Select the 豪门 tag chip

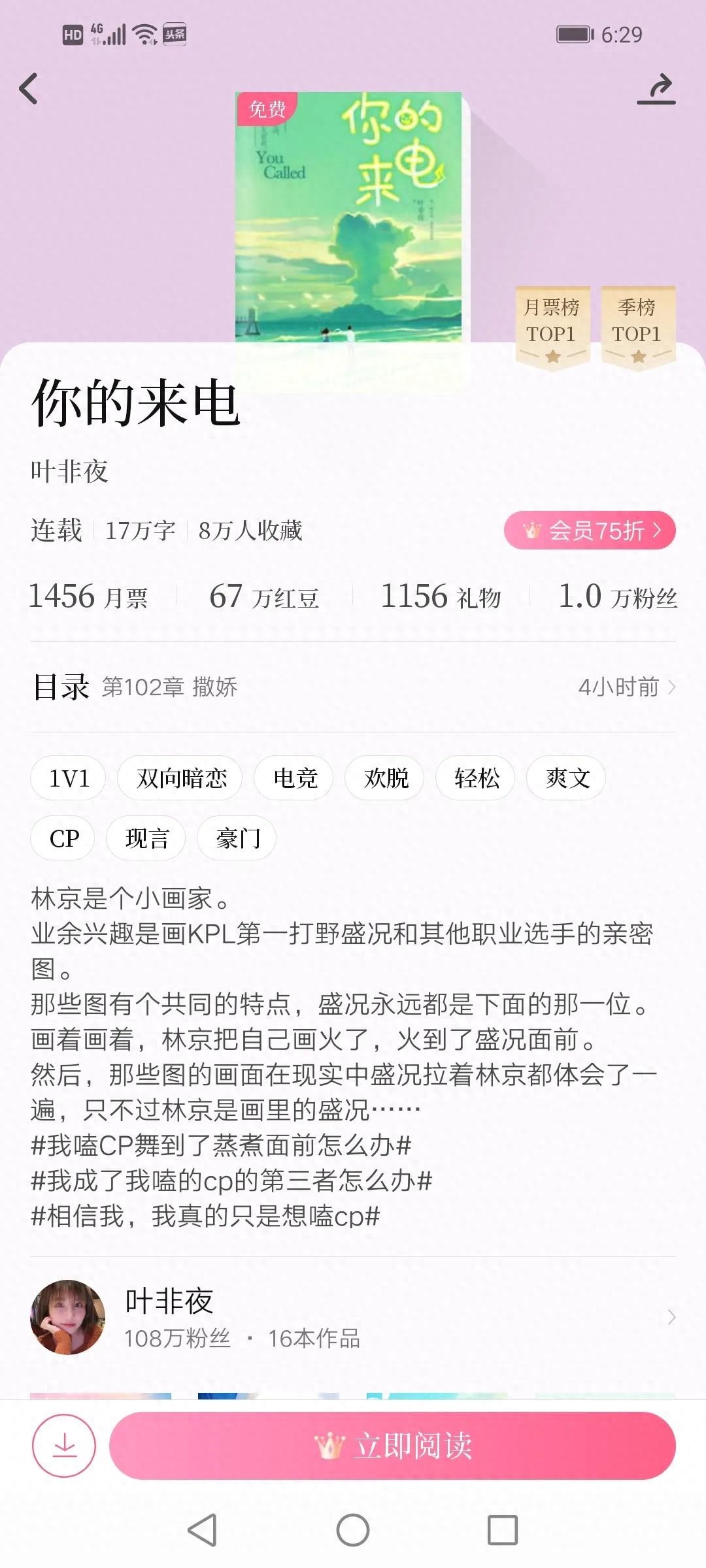[237, 838]
